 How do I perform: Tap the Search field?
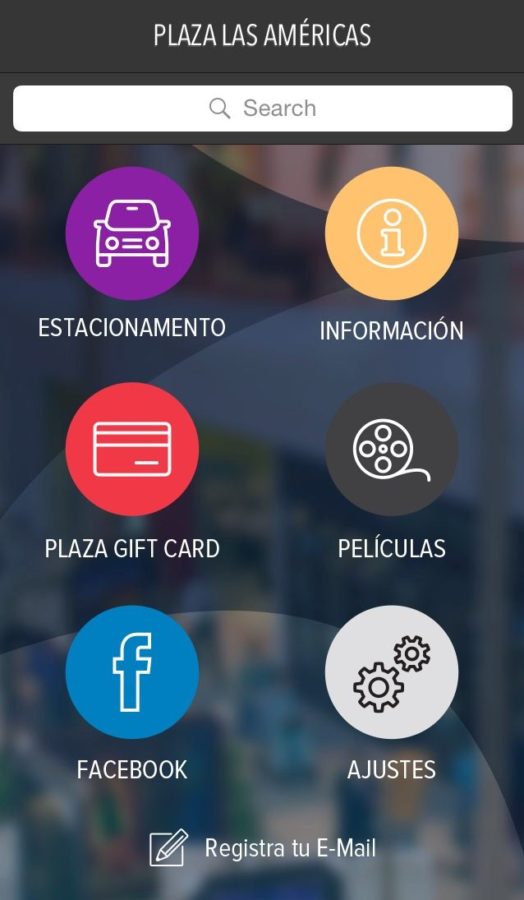pyautogui.click(x=262, y=108)
